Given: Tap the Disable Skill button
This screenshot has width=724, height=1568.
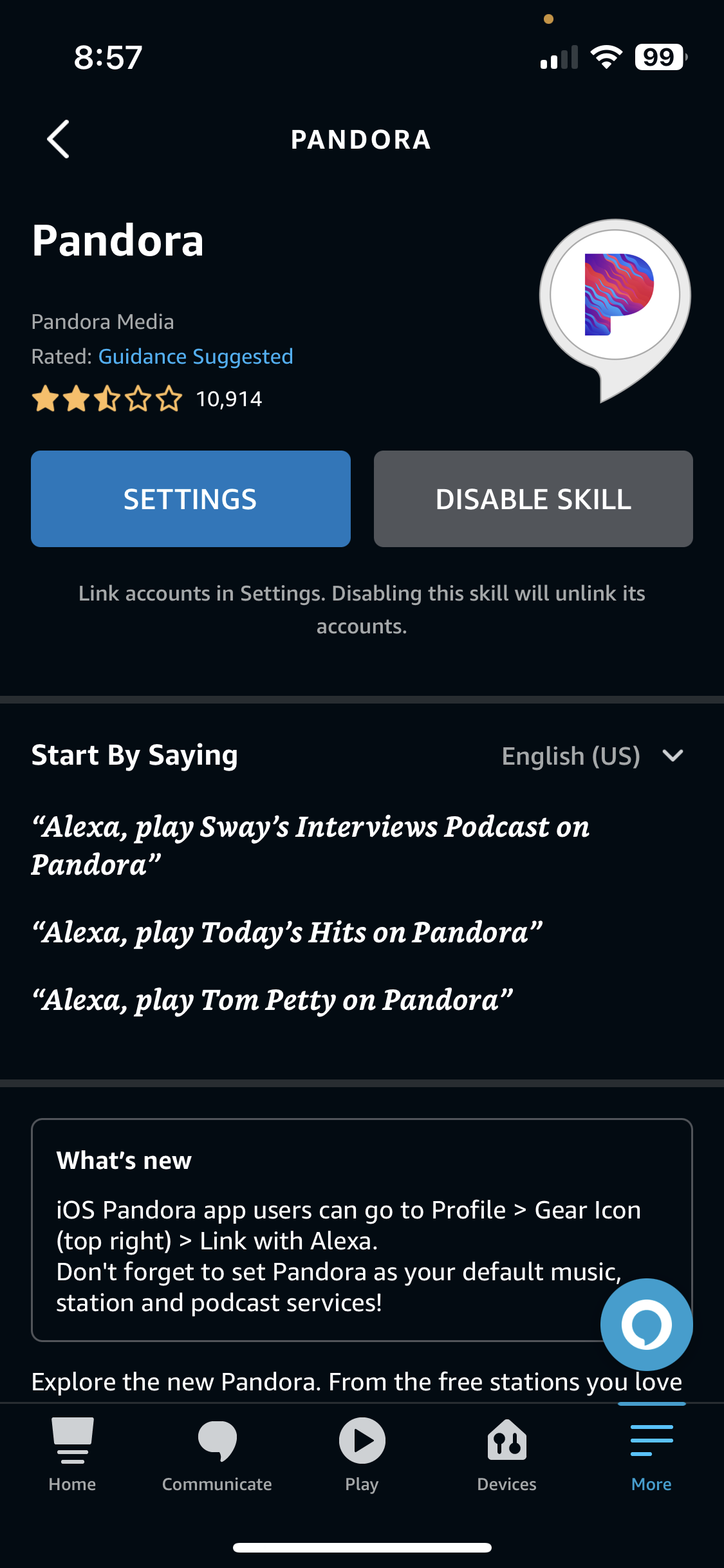Looking at the screenshot, I should 533,499.
